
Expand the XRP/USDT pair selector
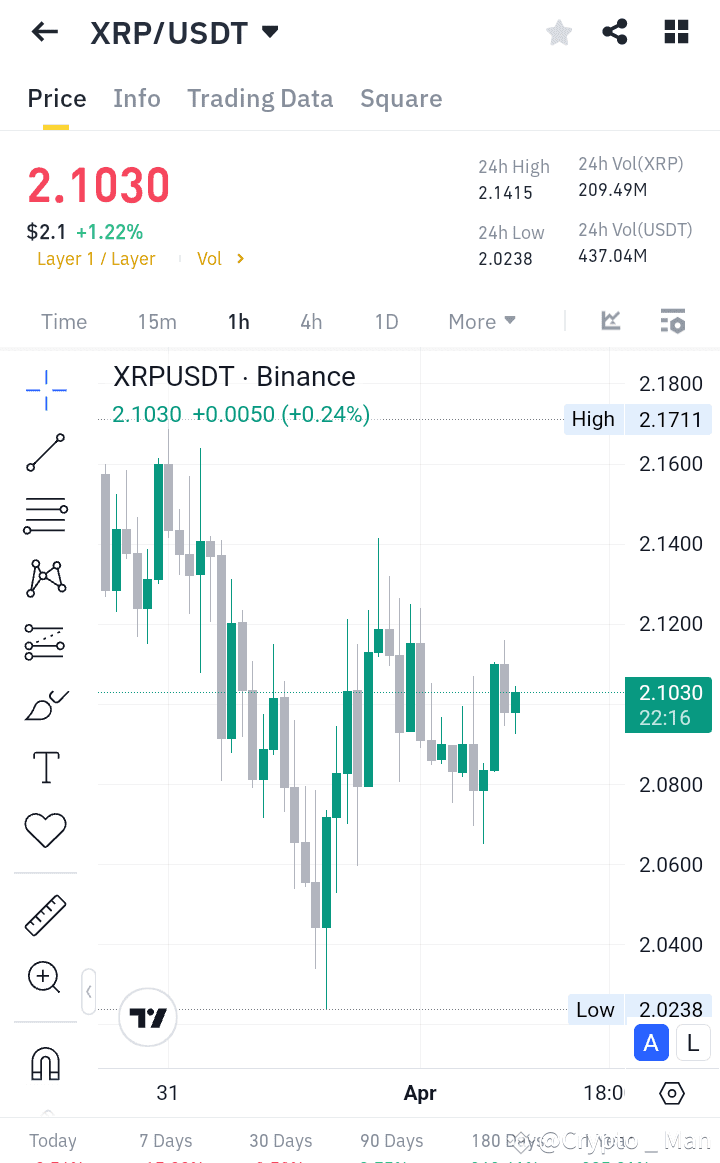268,31
